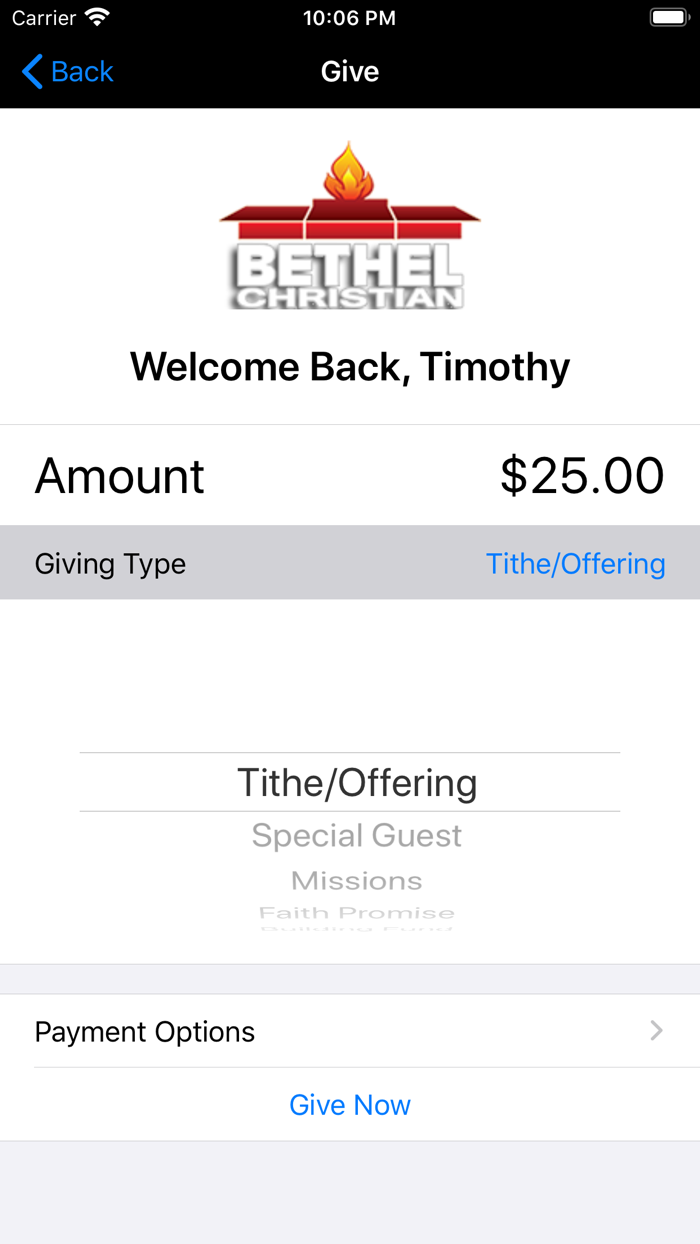Tap Give Now to submit donation
Image resolution: width=700 pixels, height=1244 pixels.
tap(350, 1105)
